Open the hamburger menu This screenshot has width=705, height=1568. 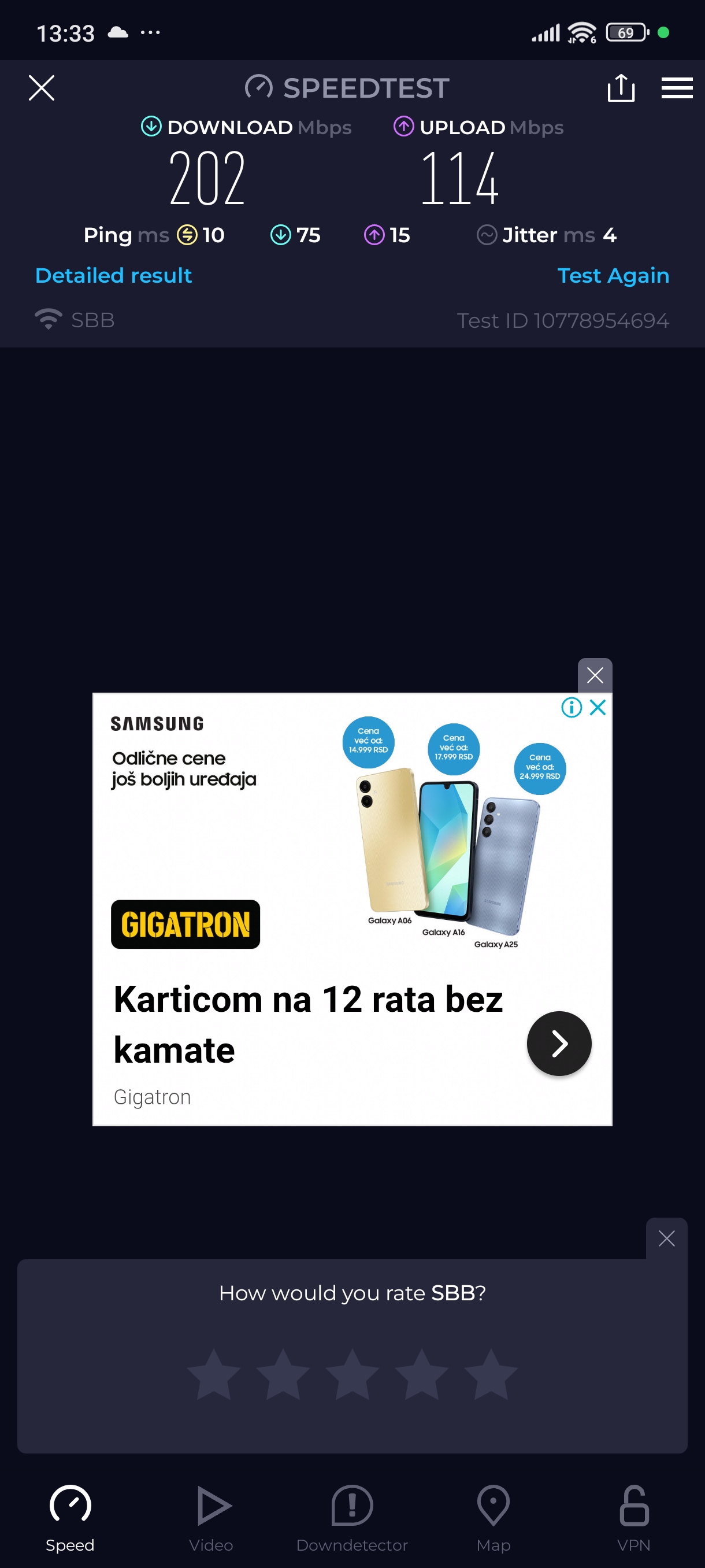pos(677,88)
